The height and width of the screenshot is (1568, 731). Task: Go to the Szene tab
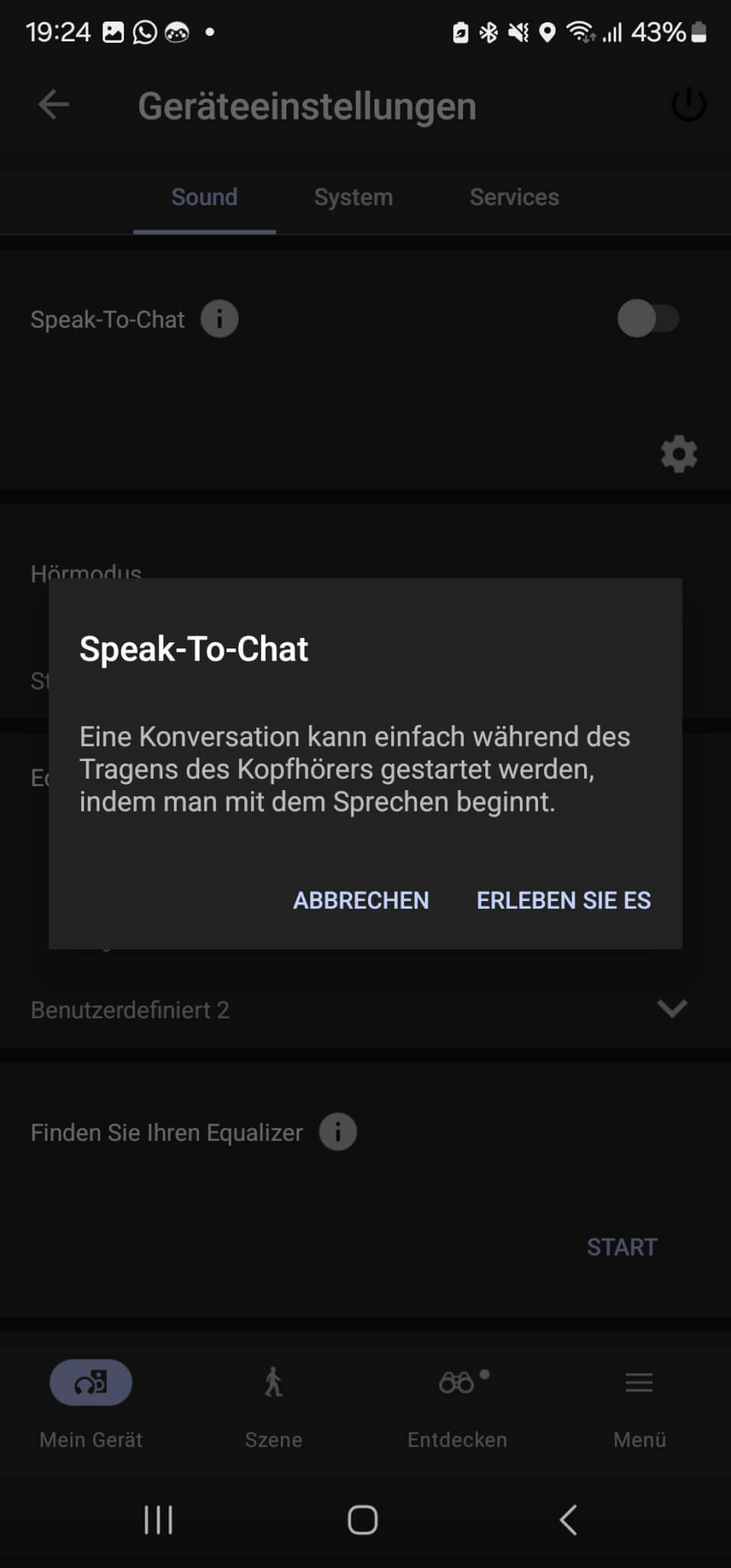coord(273,1403)
